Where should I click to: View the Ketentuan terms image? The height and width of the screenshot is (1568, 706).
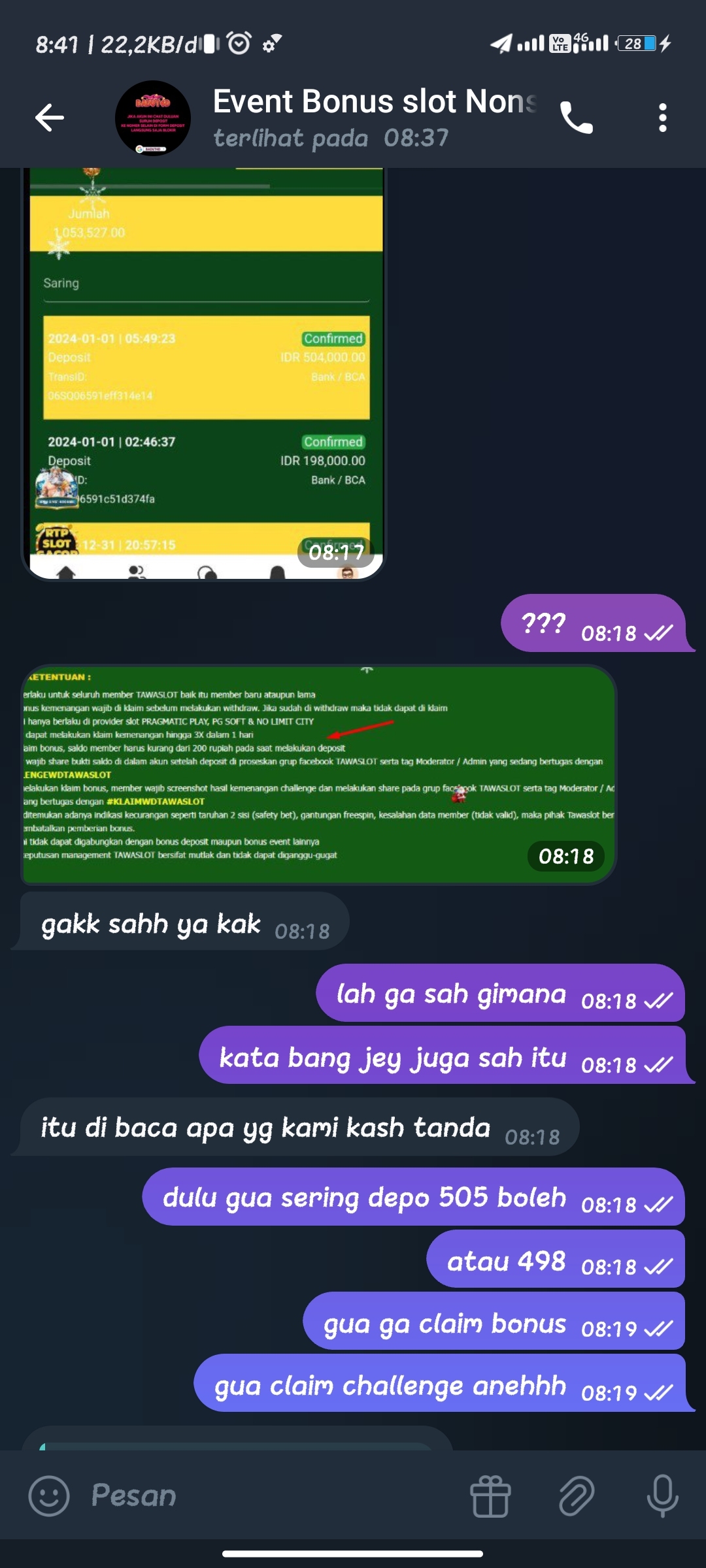[x=319, y=775]
